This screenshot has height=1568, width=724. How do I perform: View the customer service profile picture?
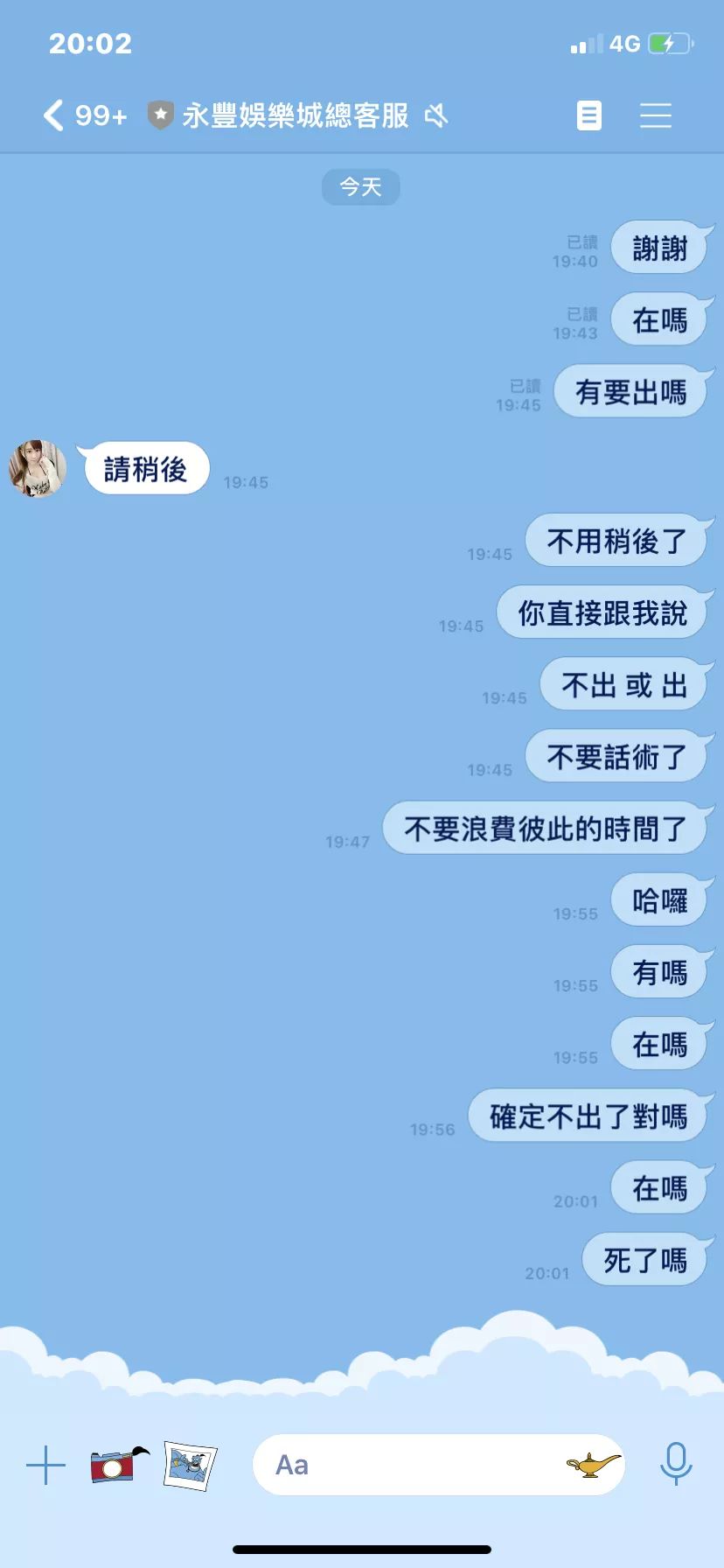[x=38, y=469]
